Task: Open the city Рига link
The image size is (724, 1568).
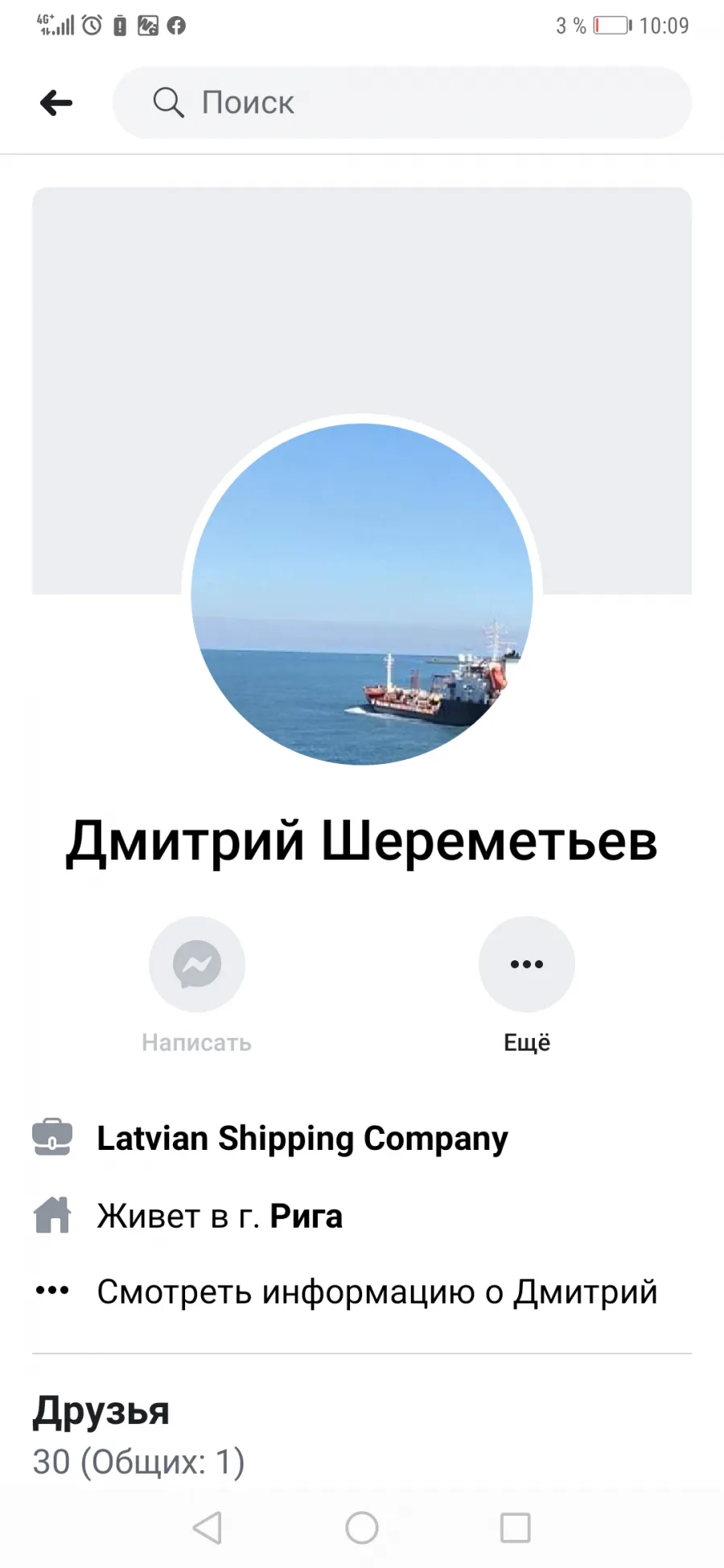Action: point(306,1216)
